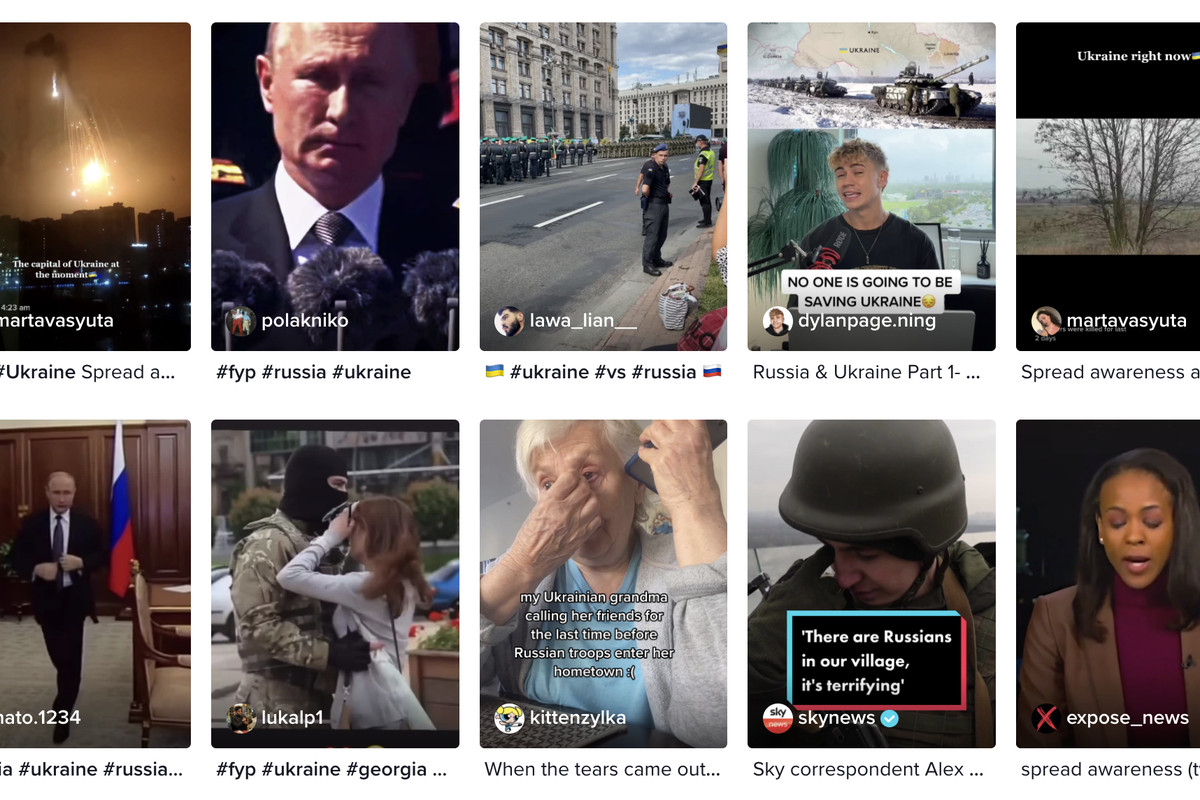Open martavasyuta's 'capital of Ukraine at the moment' video
Viewport: 1200px width, 800px height.
pyautogui.click(x=95, y=187)
